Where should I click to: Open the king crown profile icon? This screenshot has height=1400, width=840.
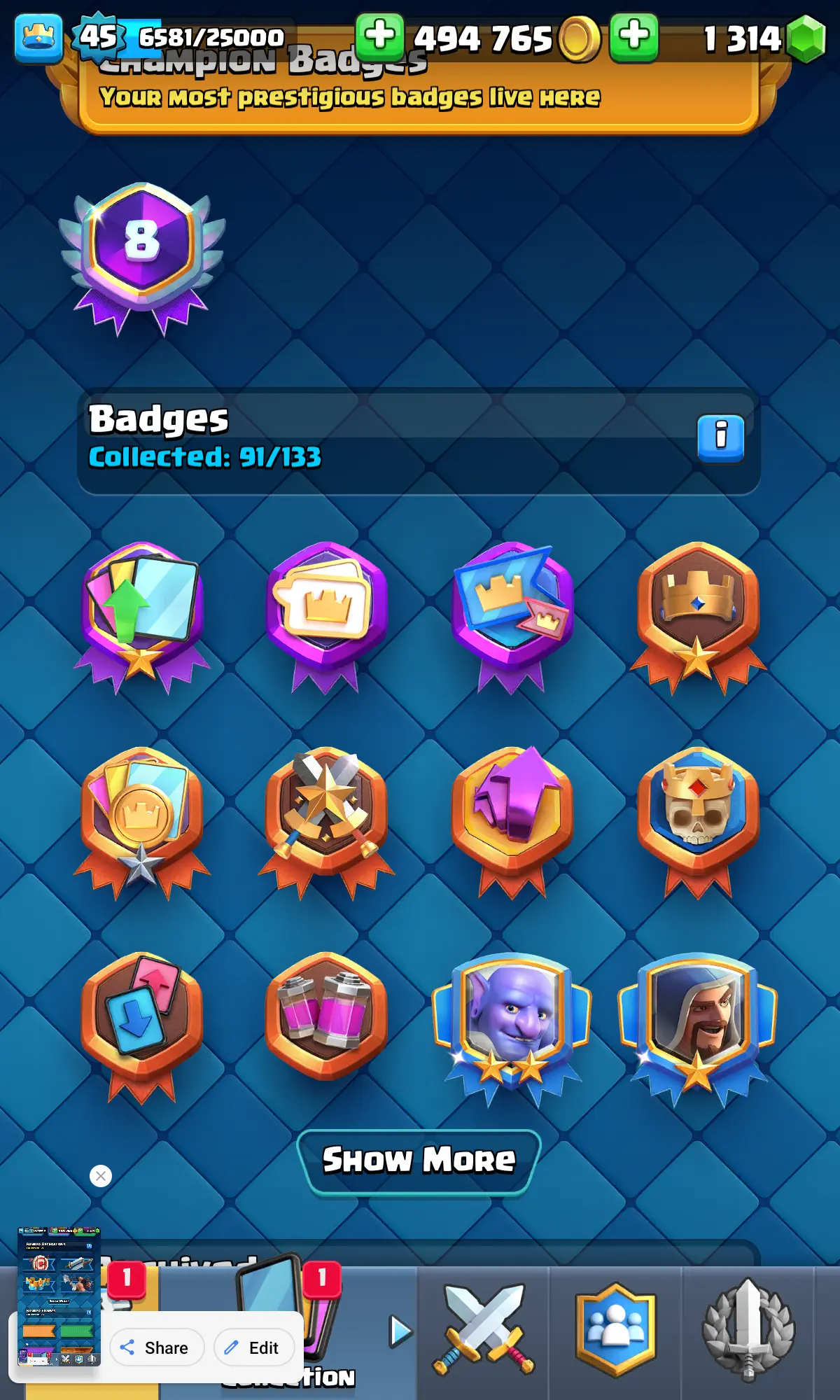coord(38,38)
